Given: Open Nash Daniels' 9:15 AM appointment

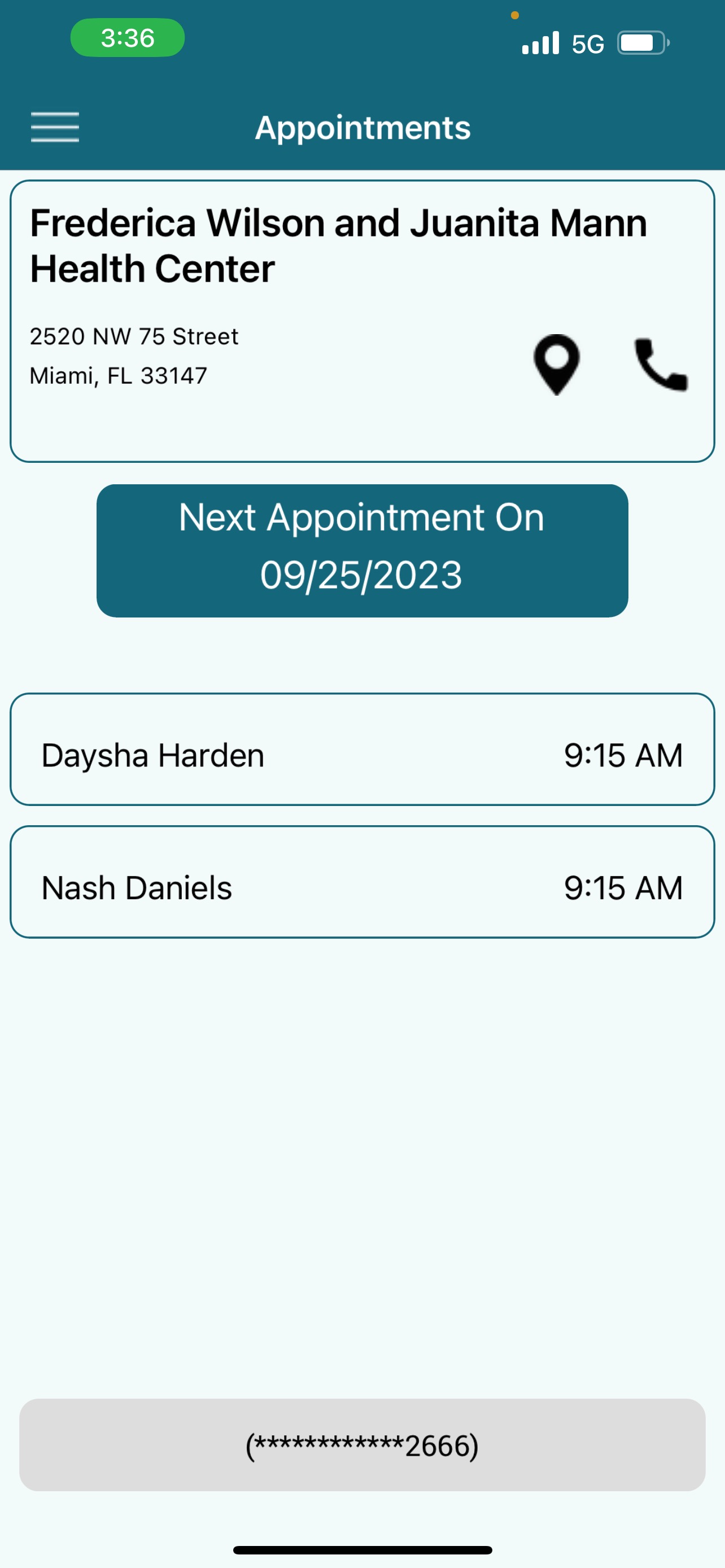Looking at the screenshot, I should click(x=362, y=882).
